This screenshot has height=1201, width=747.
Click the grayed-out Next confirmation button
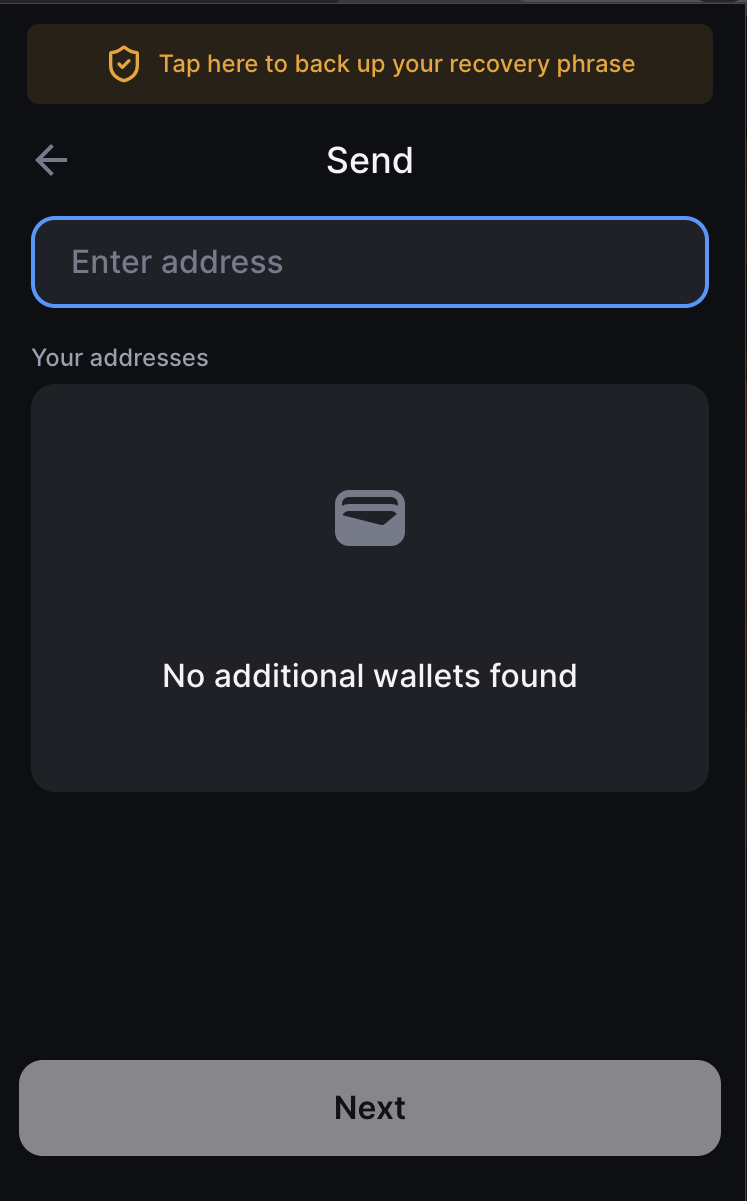point(370,1107)
